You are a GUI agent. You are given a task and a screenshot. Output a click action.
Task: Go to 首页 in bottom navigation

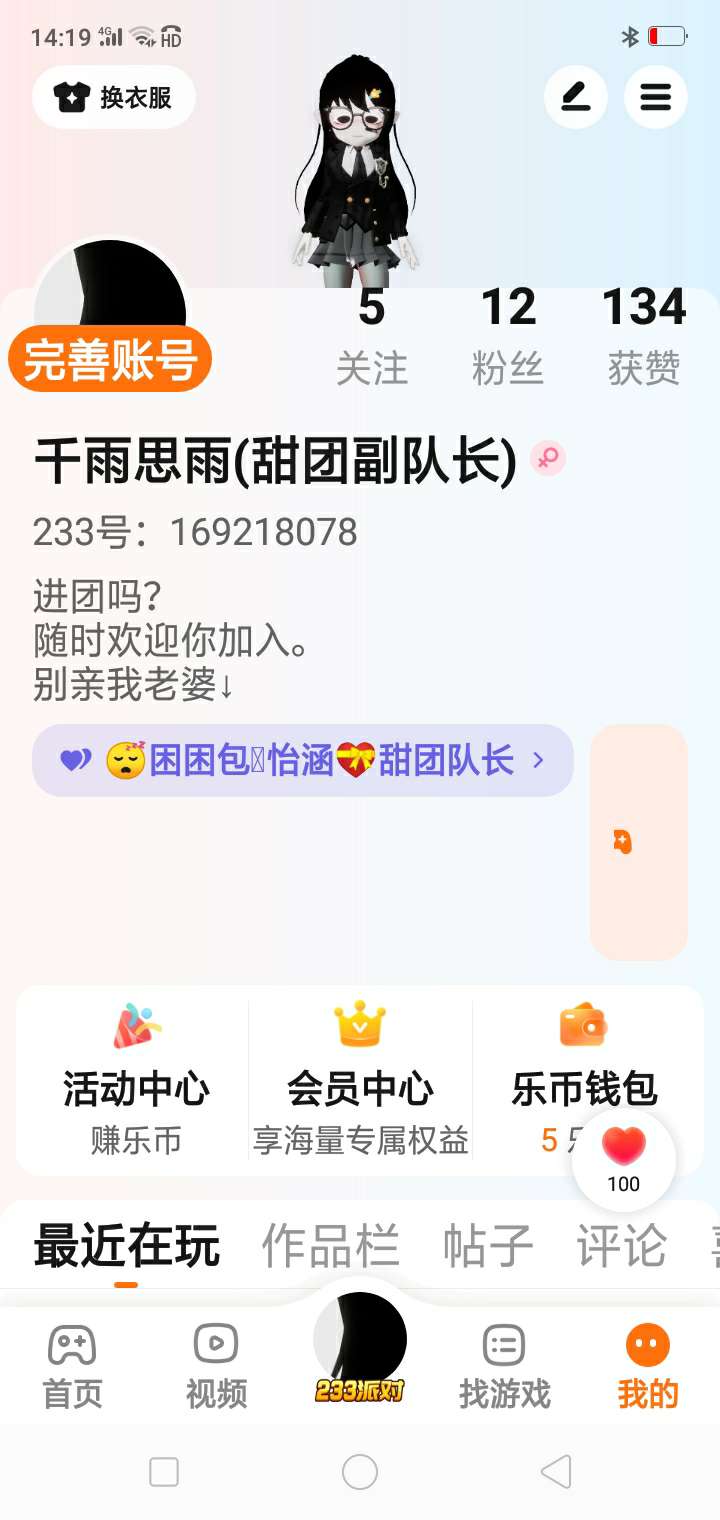tap(72, 1366)
